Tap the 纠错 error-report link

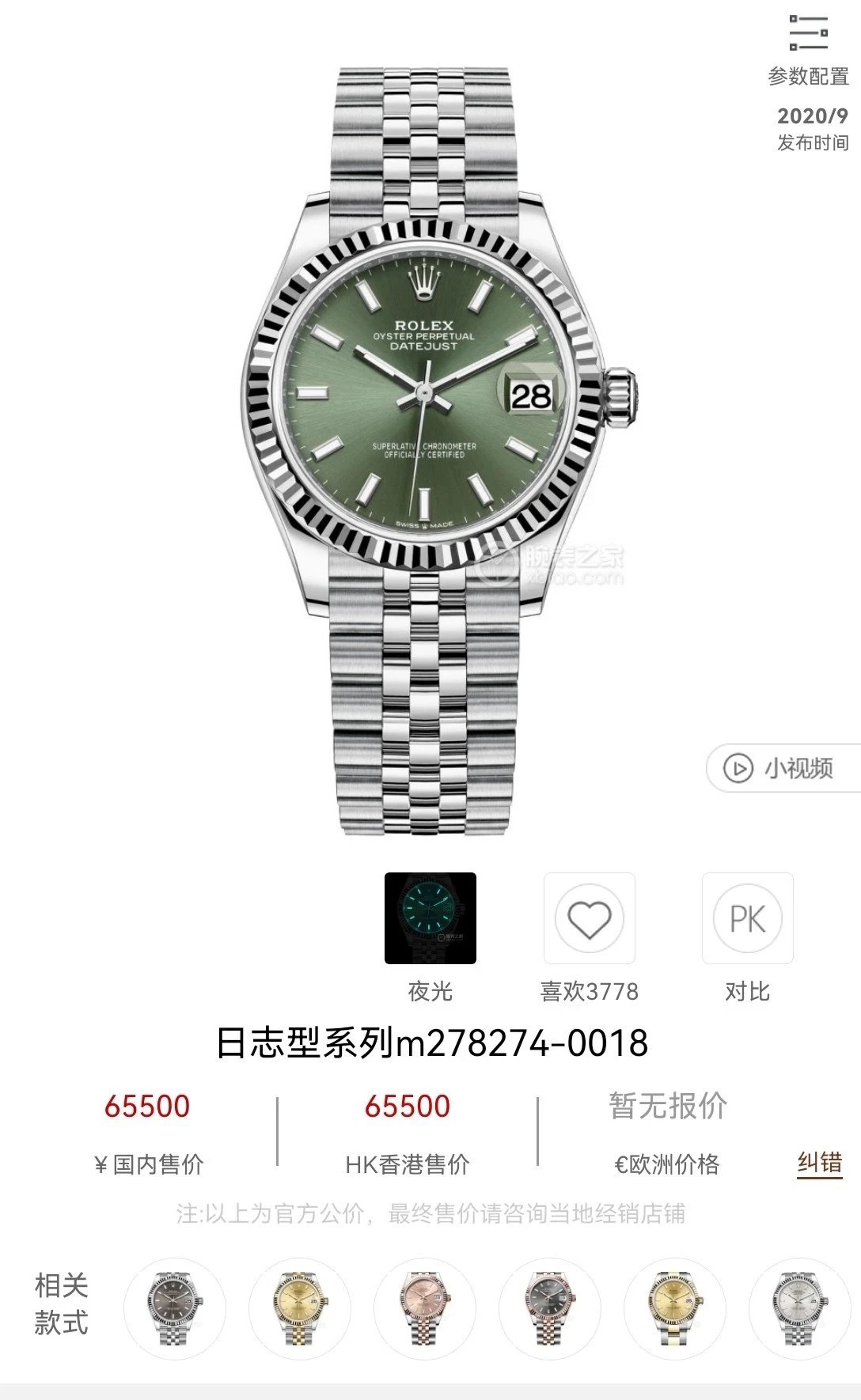click(819, 1163)
